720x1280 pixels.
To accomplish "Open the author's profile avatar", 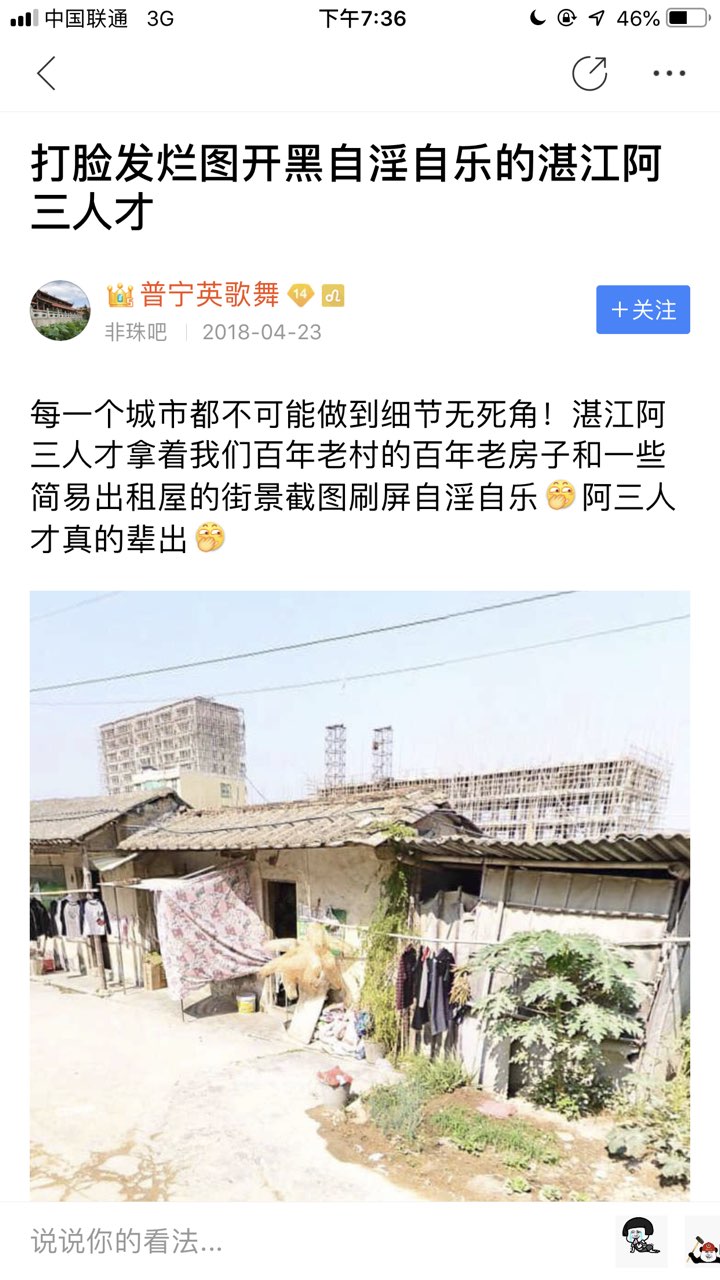I will [x=60, y=310].
